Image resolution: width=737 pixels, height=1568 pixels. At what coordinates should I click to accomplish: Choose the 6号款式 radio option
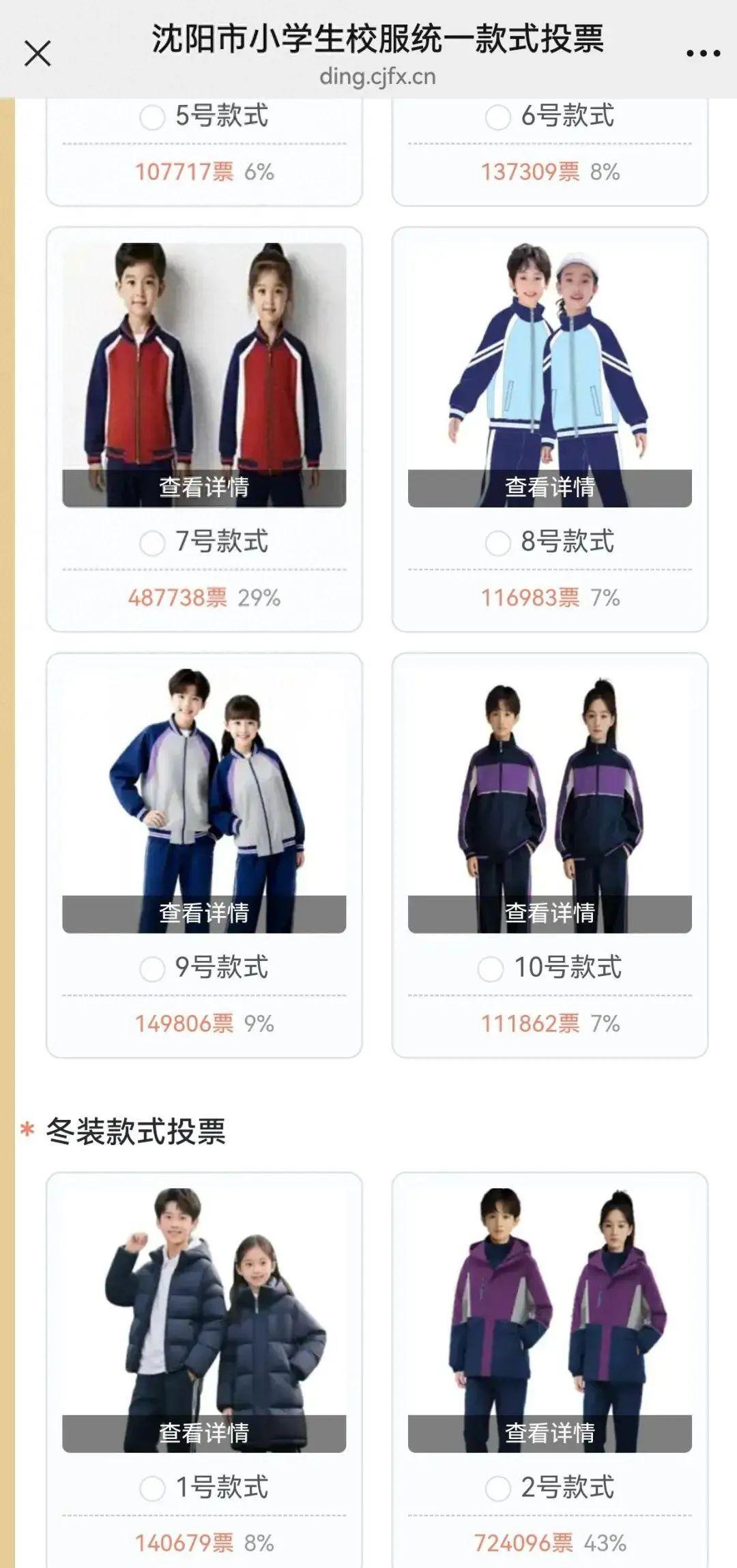pyautogui.click(x=497, y=117)
